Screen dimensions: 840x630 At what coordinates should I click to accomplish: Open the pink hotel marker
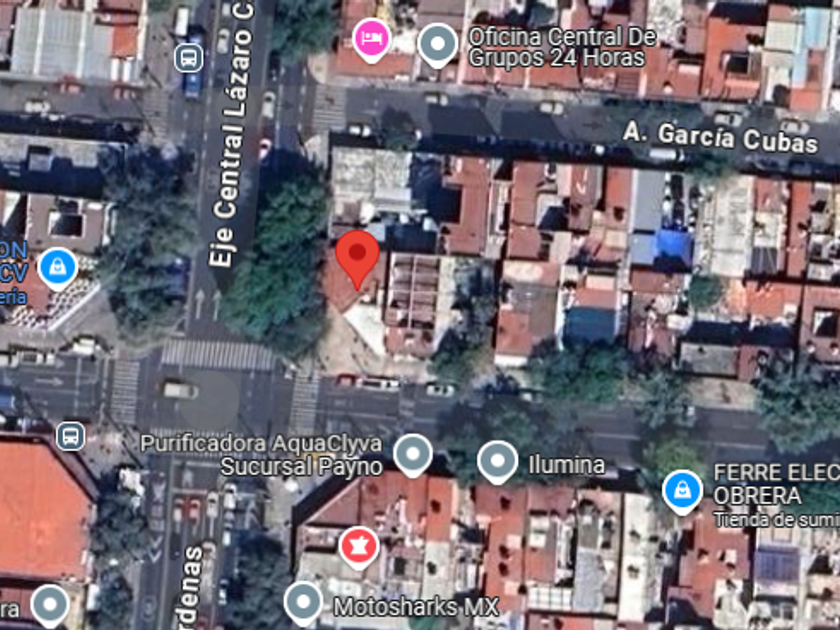click(372, 40)
